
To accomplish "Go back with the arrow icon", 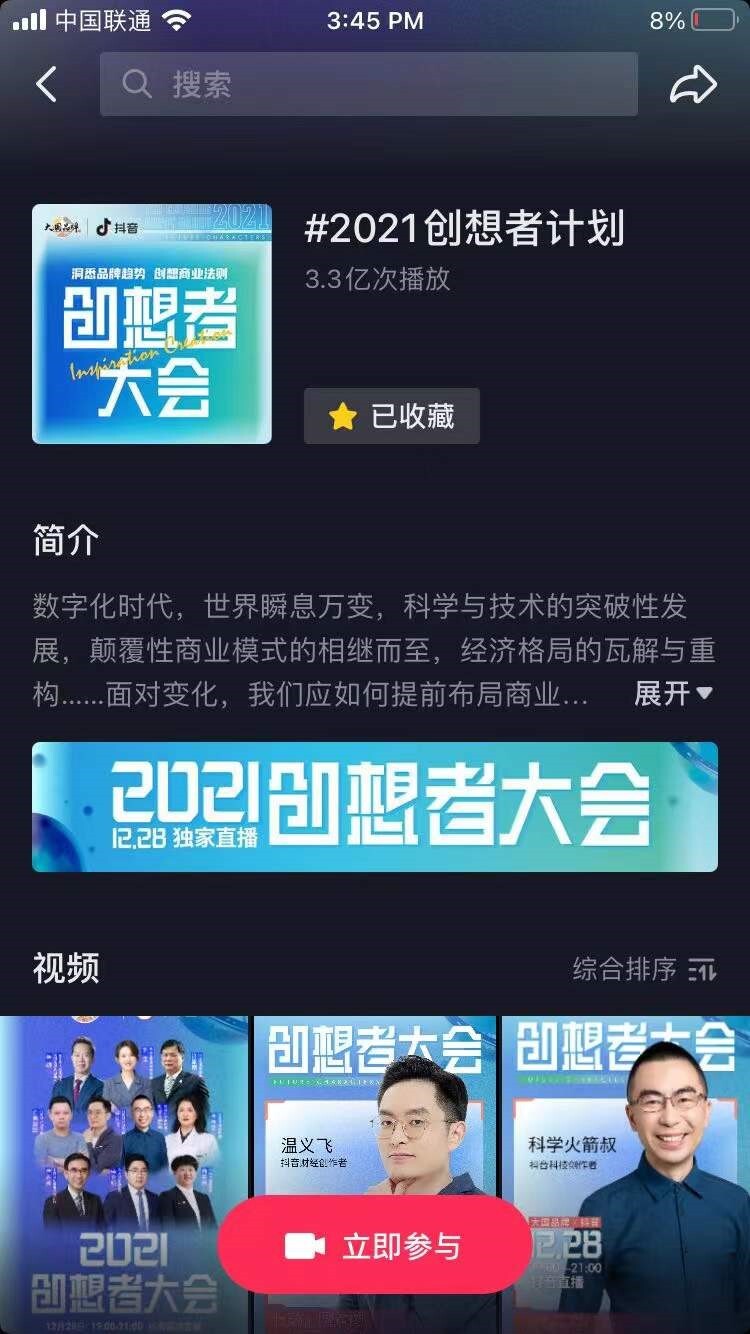I will pos(46,85).
